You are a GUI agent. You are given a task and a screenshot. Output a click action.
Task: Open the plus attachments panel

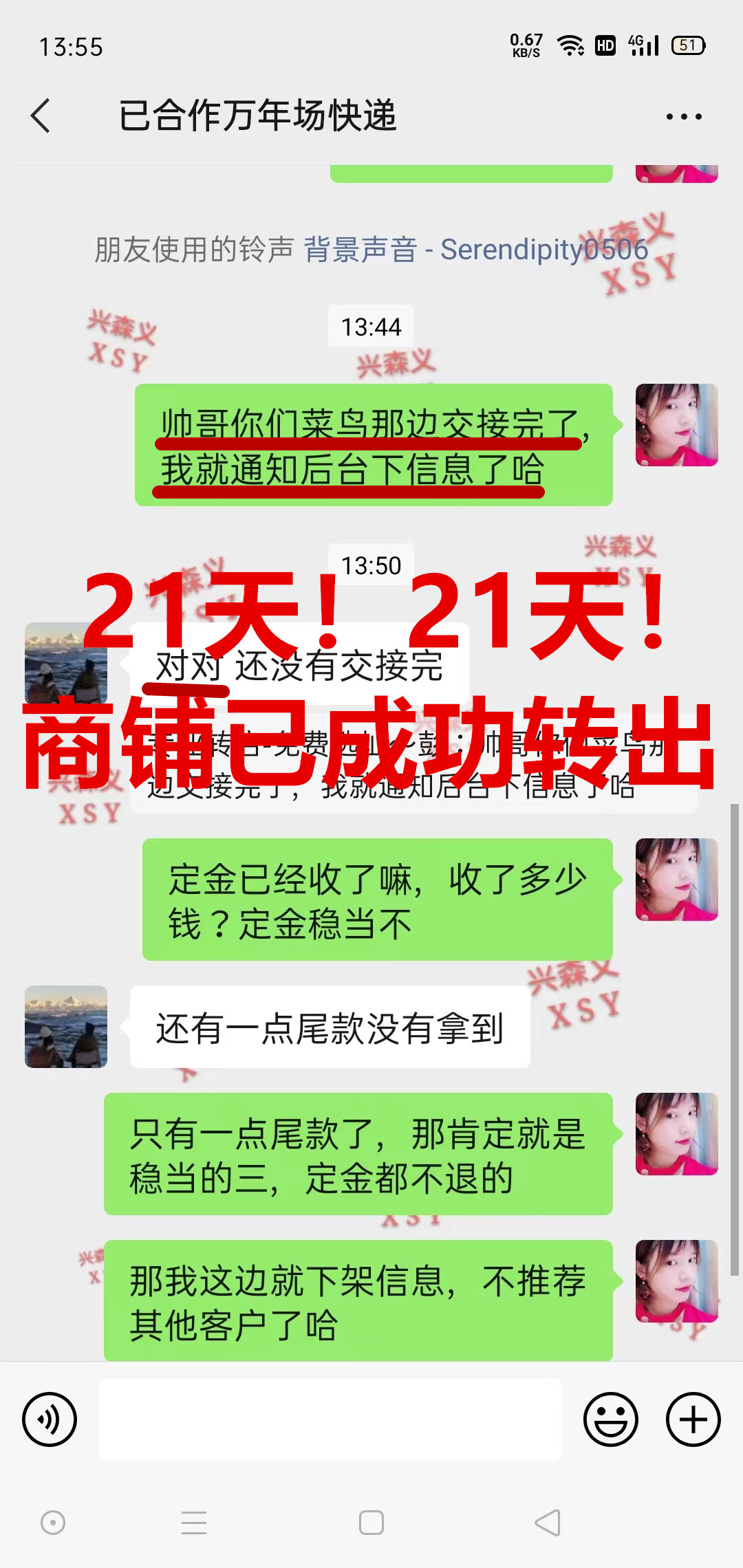coord(693,1419)
